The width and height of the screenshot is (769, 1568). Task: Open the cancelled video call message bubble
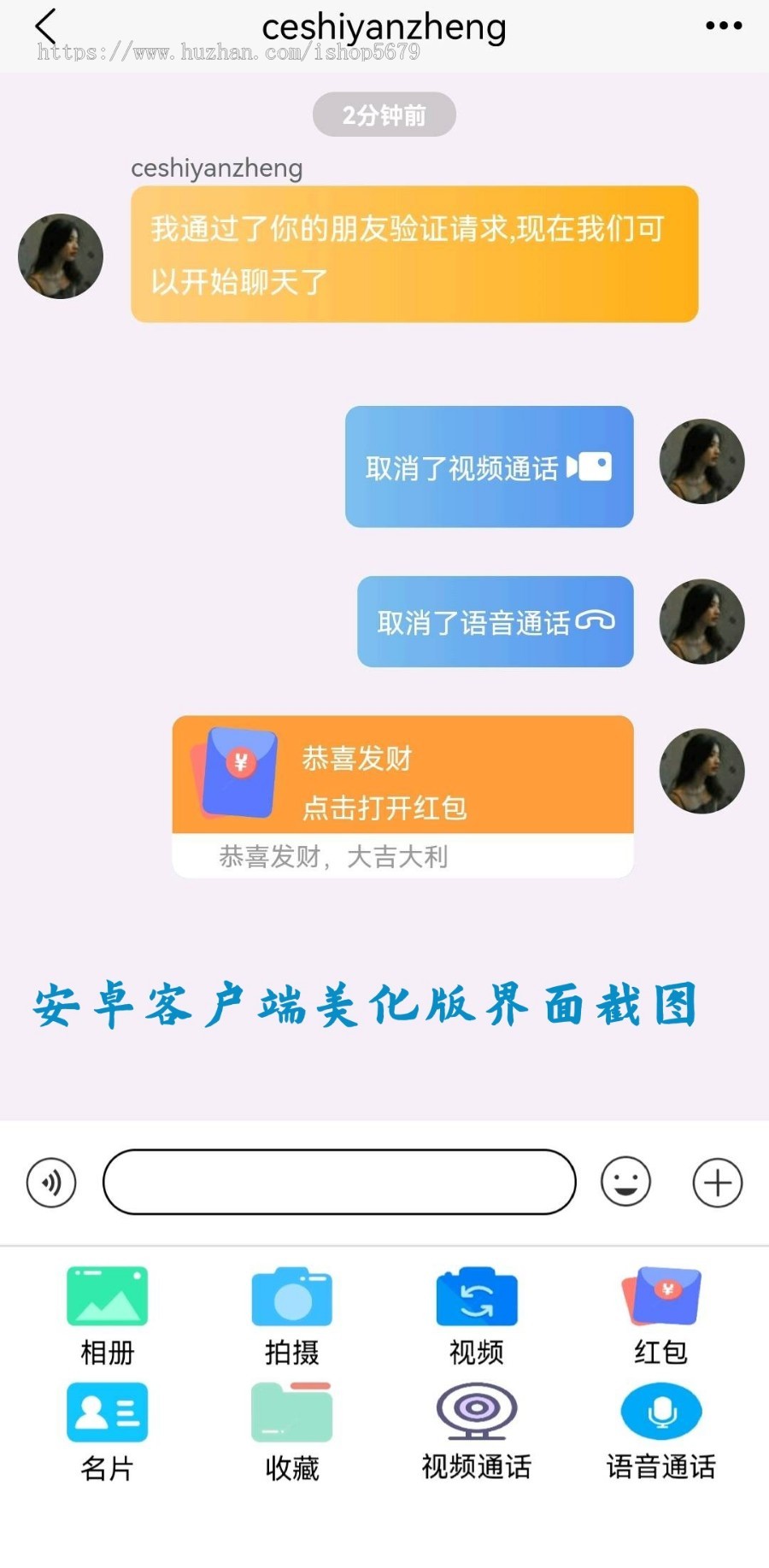[489, 467]
